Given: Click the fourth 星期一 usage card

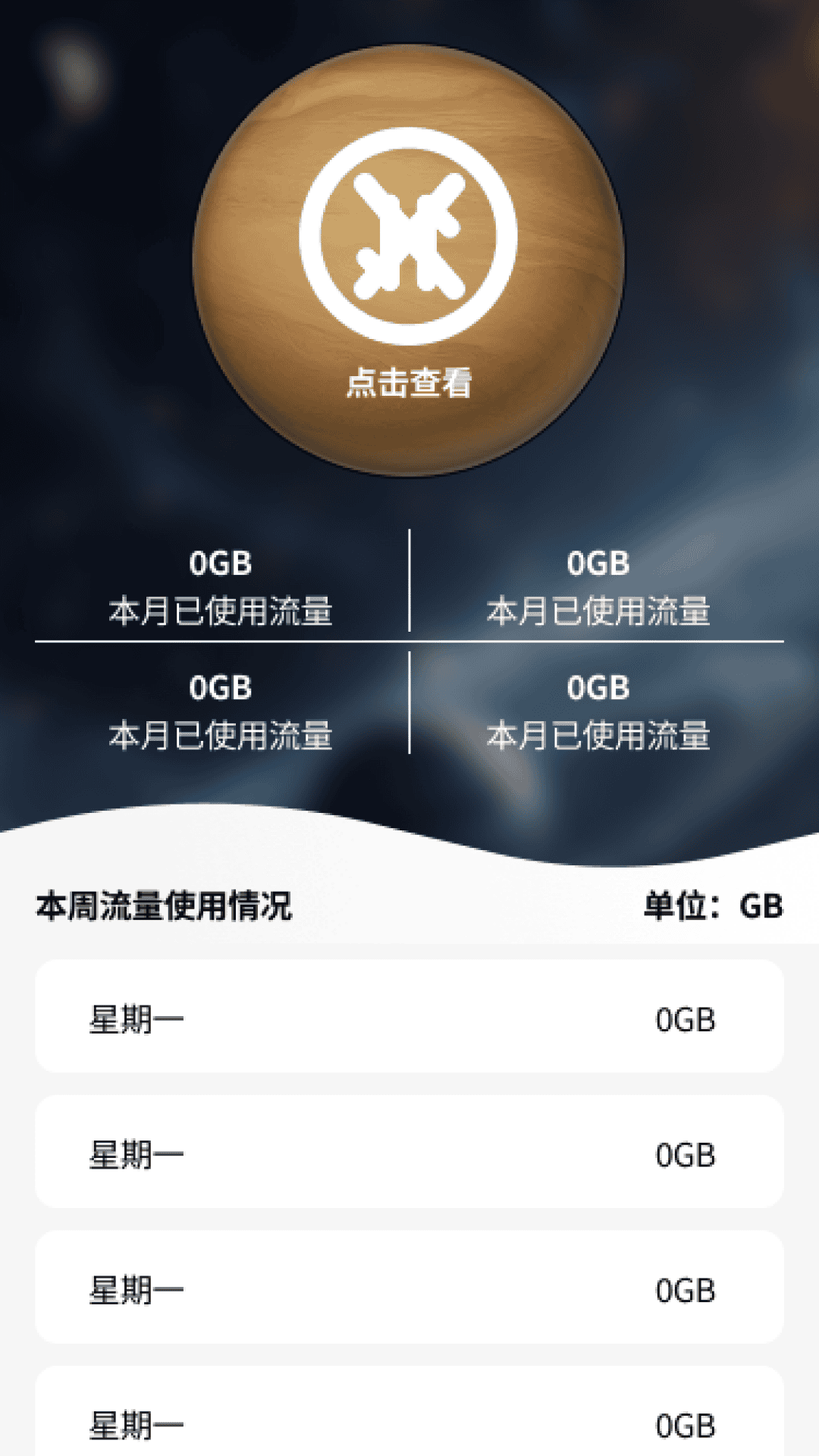Looking at the screenshot, I should point(409,1418).
